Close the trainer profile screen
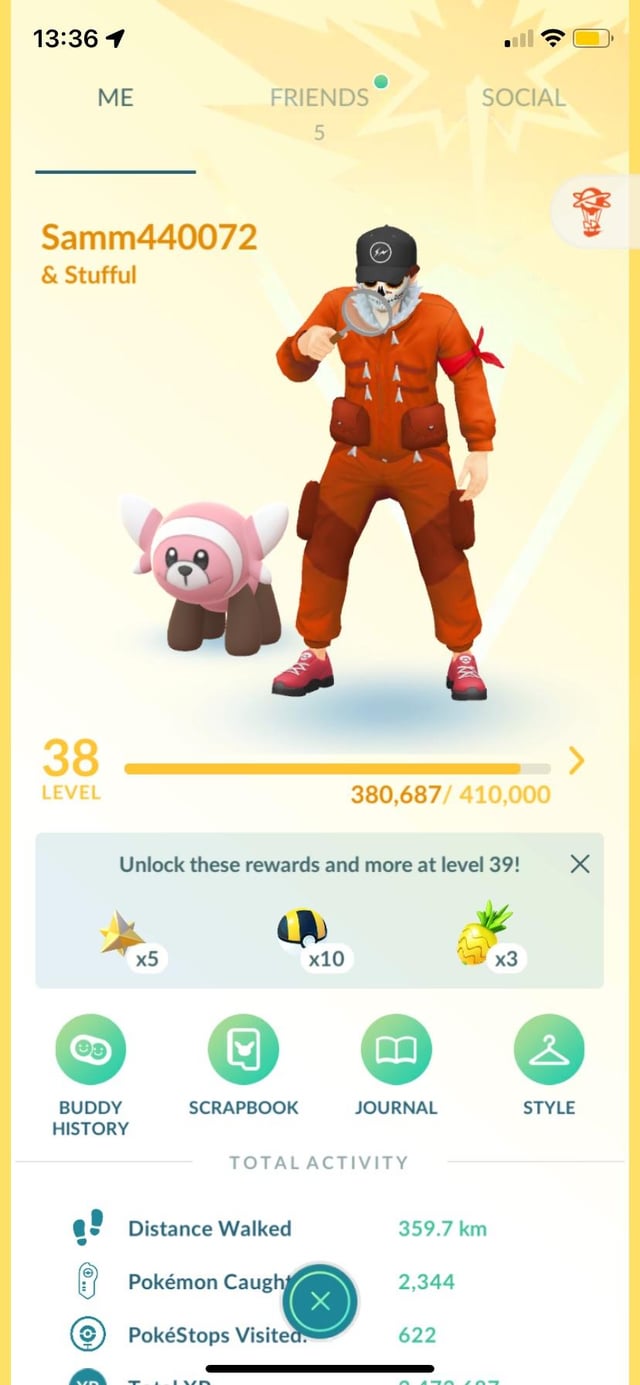This screenshot has height=1385, width=640. tap(320, 1301)
